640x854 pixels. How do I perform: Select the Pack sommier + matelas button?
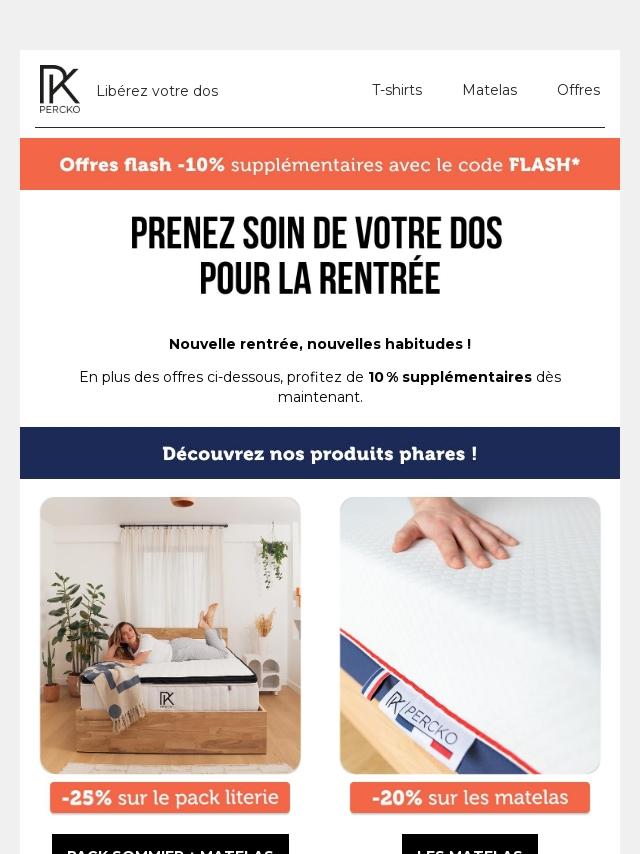coord(170,846)
